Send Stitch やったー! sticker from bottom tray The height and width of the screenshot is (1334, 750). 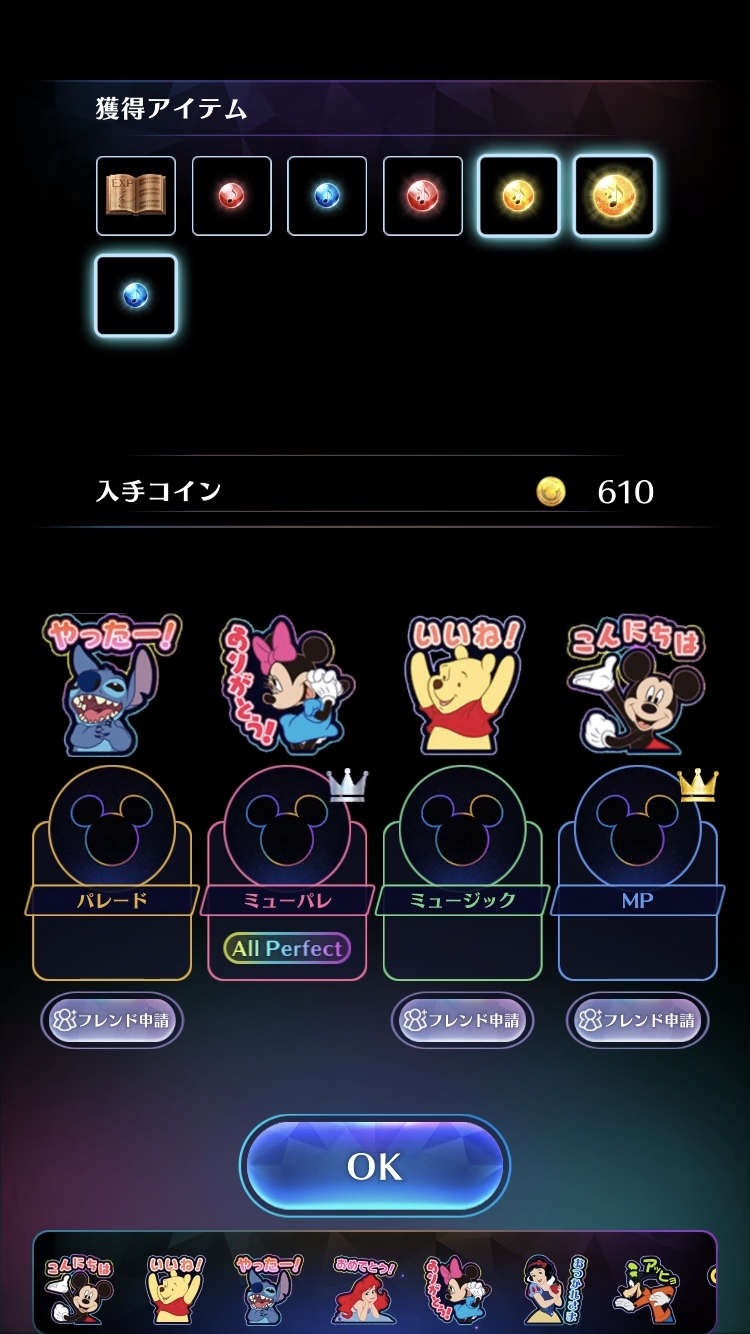(268, 1288)
